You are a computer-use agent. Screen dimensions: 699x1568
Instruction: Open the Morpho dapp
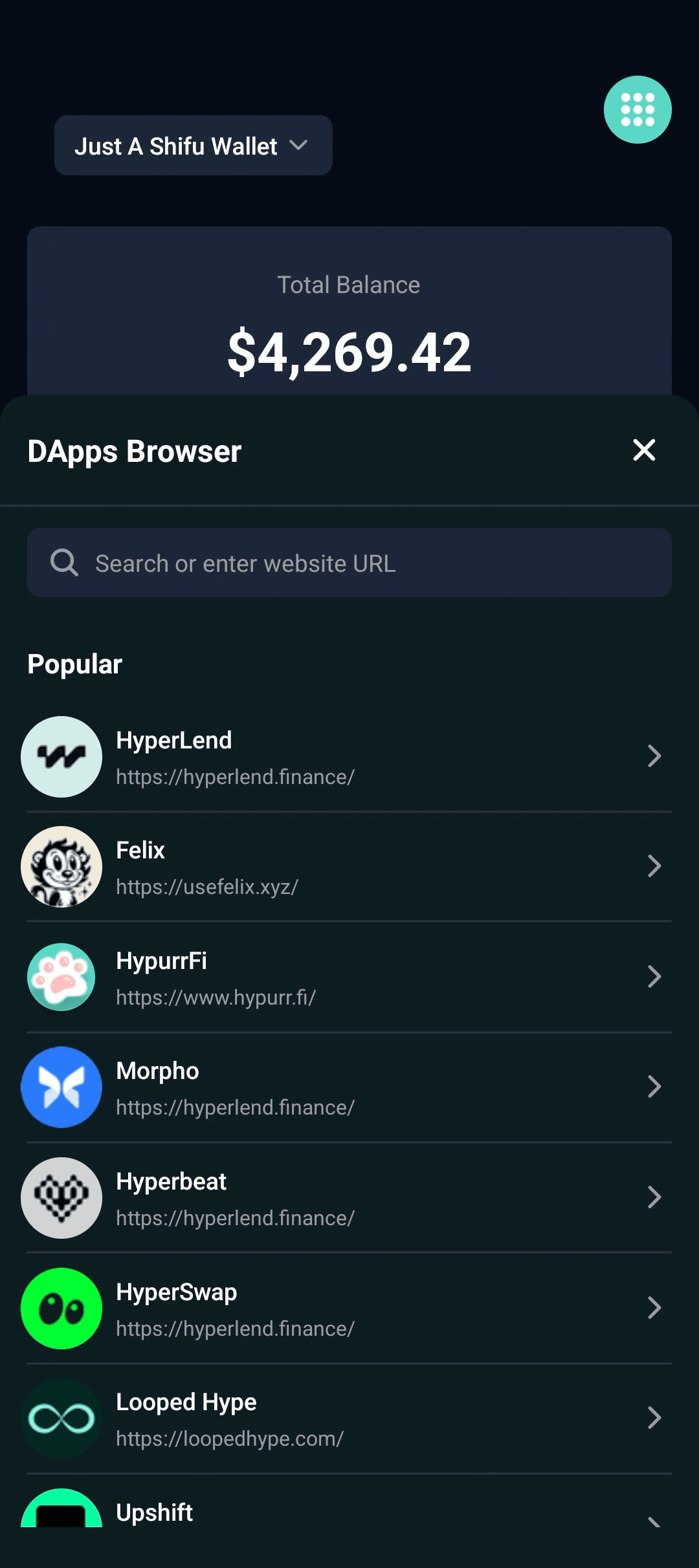(x=349, y=1088)
